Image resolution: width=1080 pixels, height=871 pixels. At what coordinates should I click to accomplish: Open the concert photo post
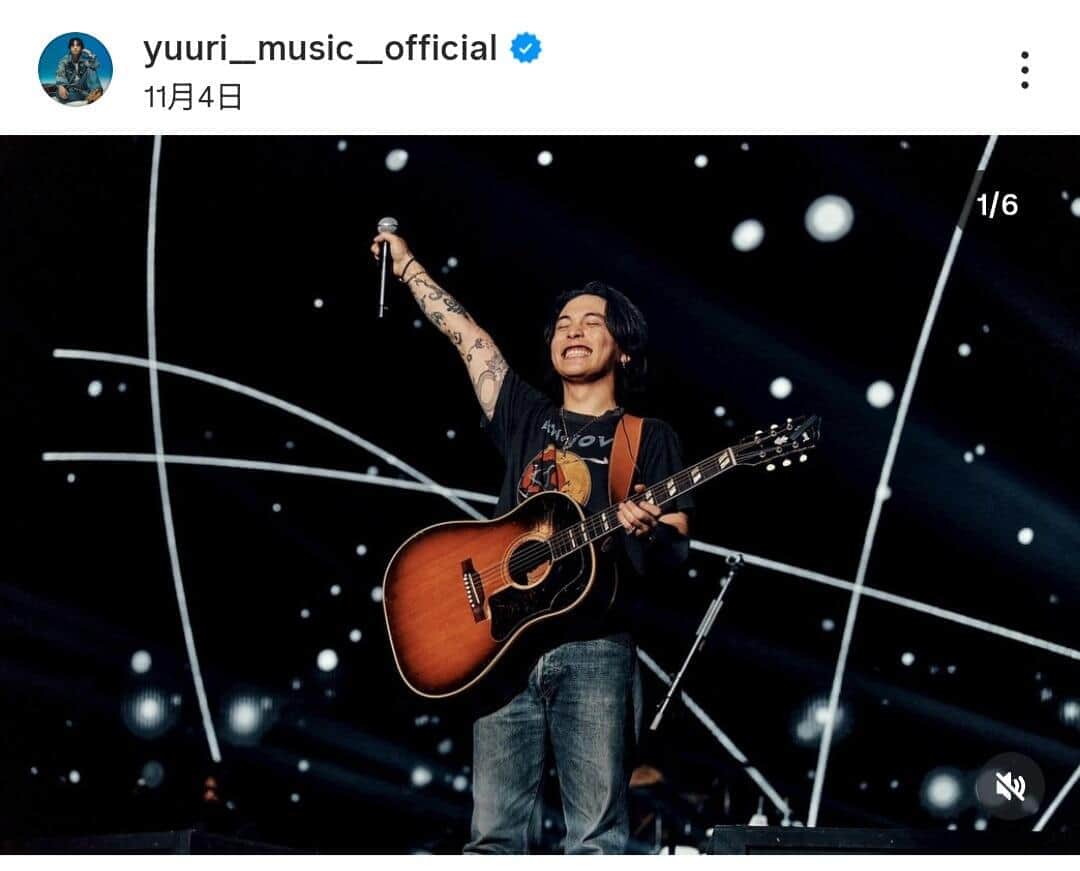pos(540,494)
